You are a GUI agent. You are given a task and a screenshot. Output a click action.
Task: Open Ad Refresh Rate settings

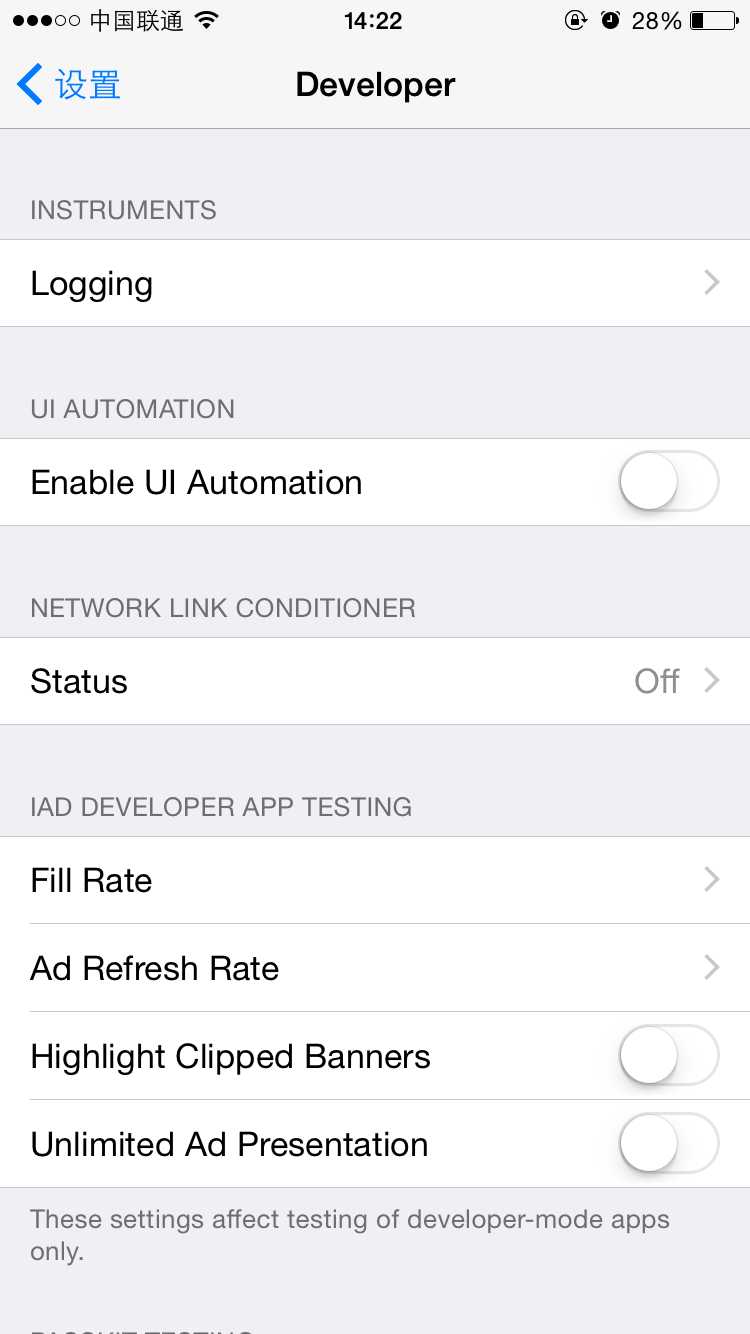point(375,968)
